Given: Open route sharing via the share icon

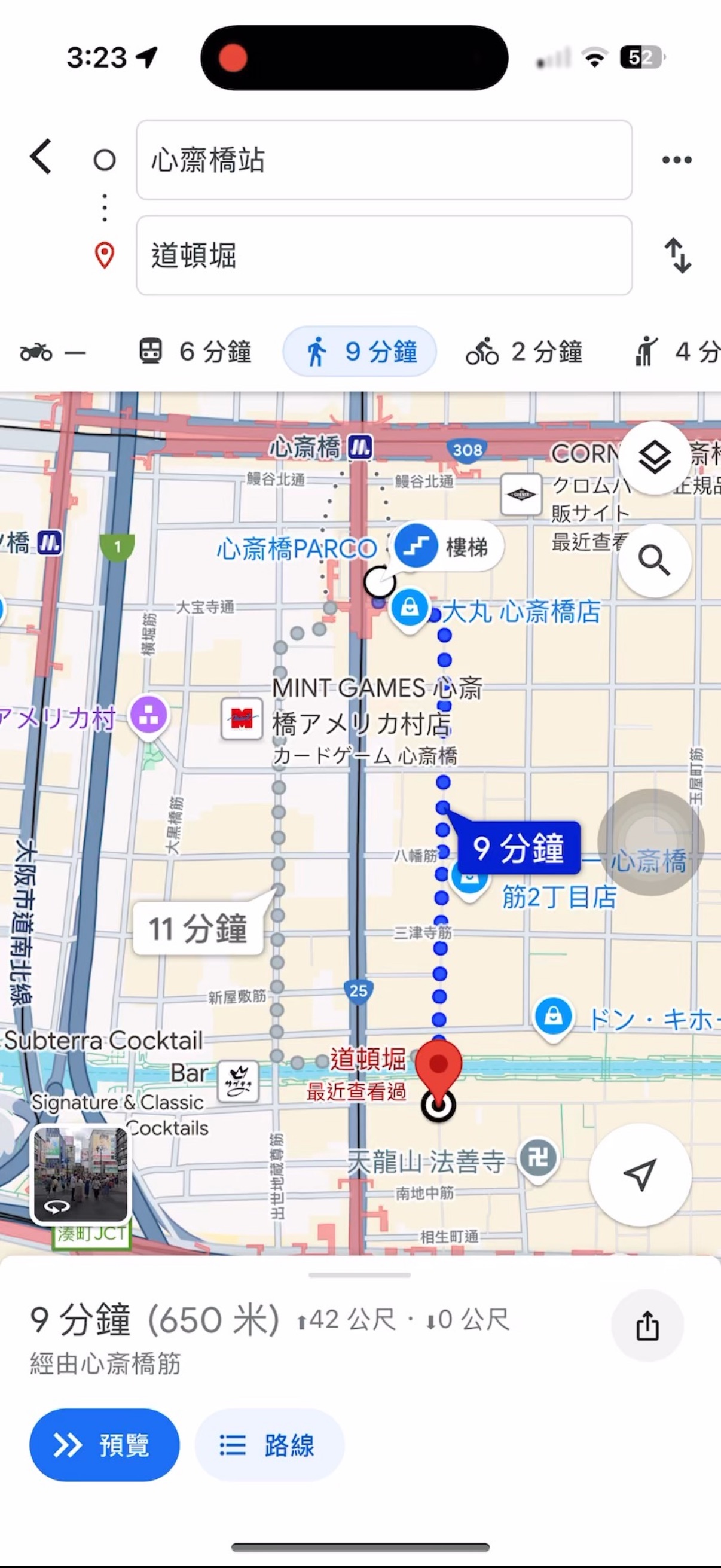Looking at the screenshot, I should (x=647, y=1326).
